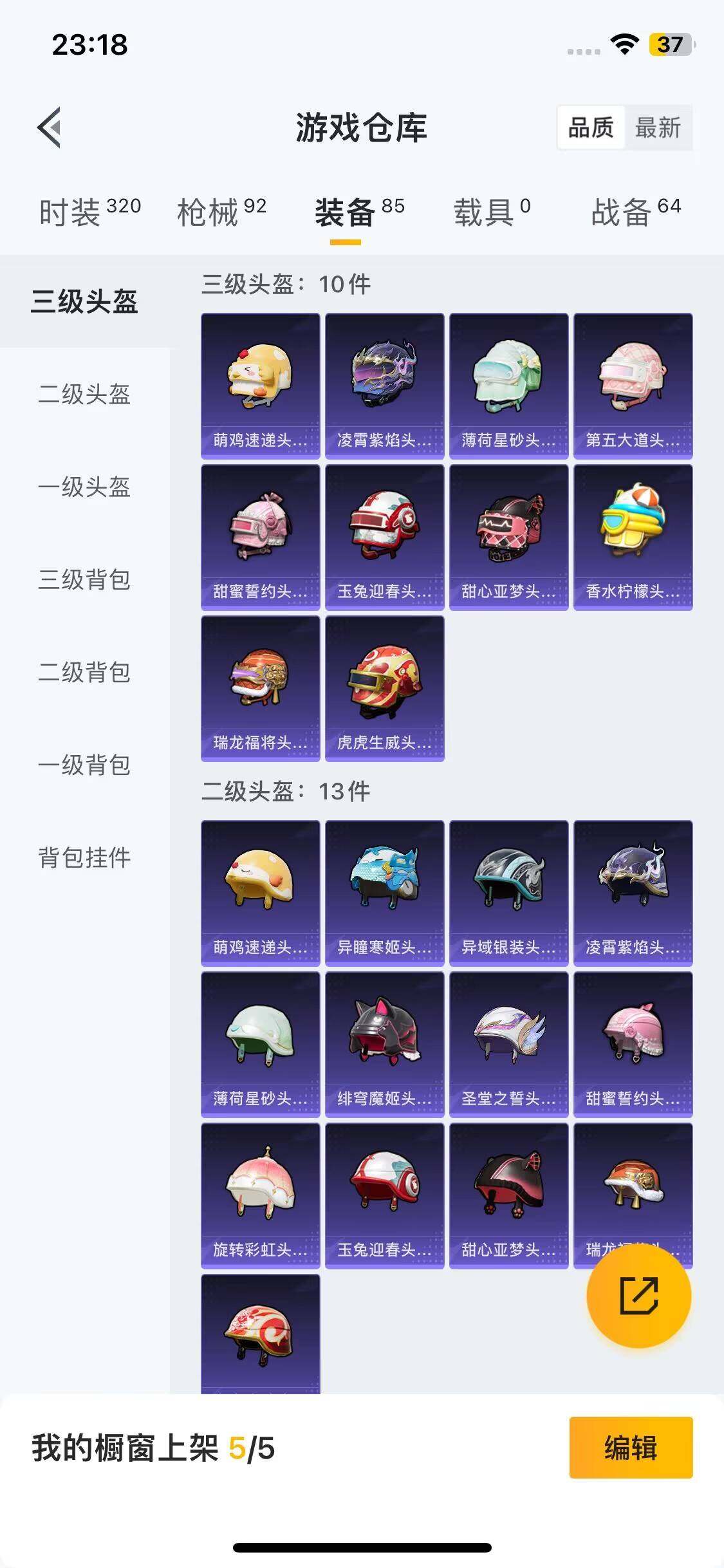Screen dimensions: 724x1568
Task: Open the 载具 tab
Action: (x=492, y=212)
